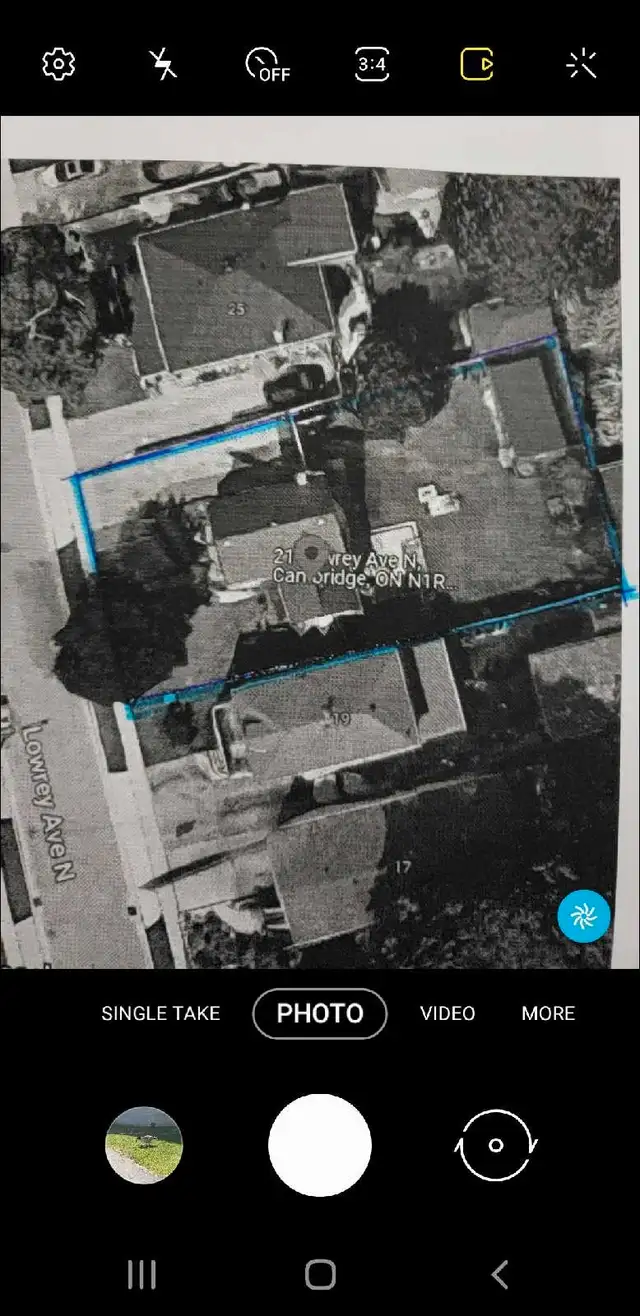
Task: Change the 3:4 aspect ratio
Action: point(372,65)
